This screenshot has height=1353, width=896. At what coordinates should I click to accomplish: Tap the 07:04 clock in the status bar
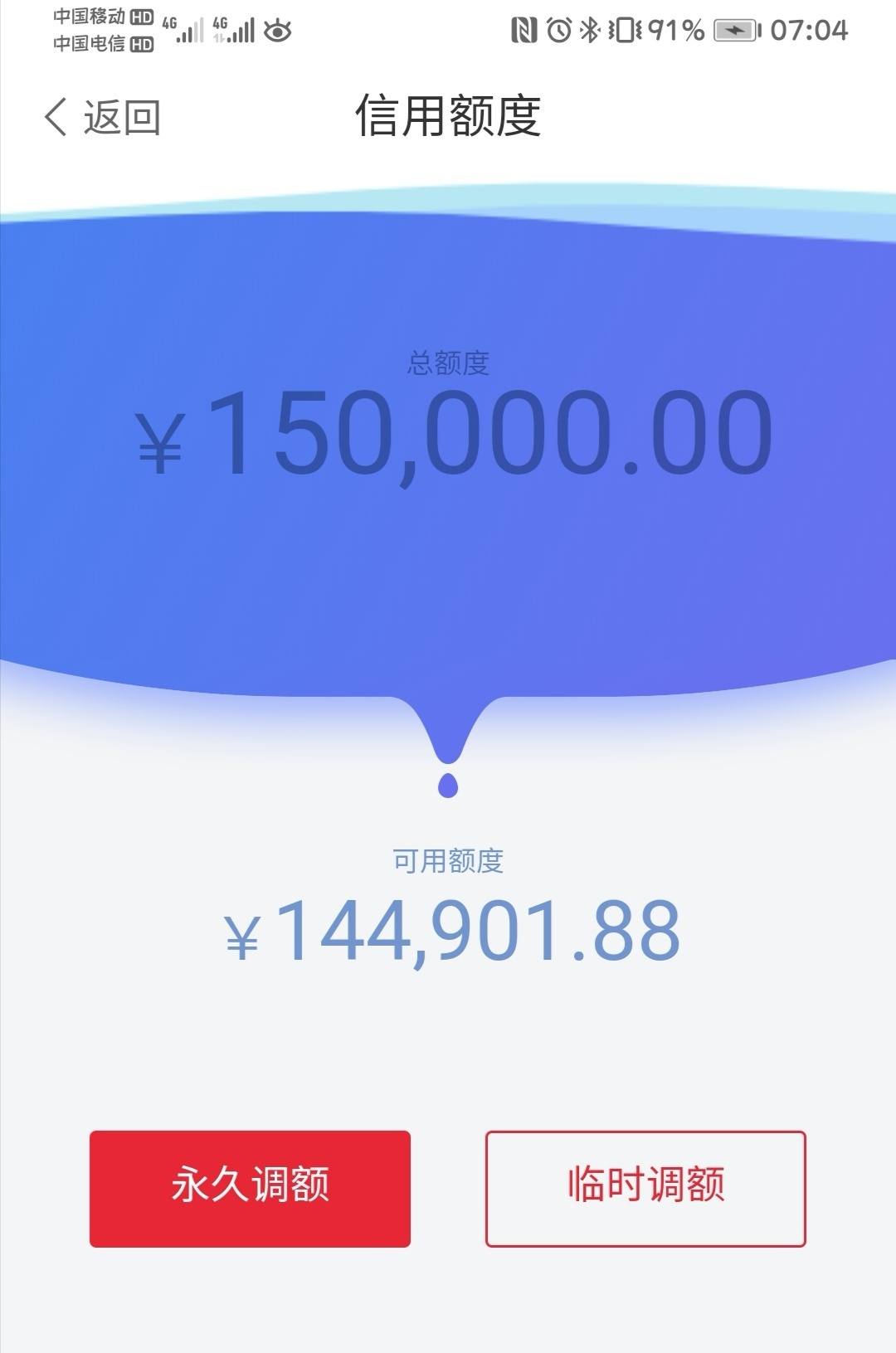point(811,29)
